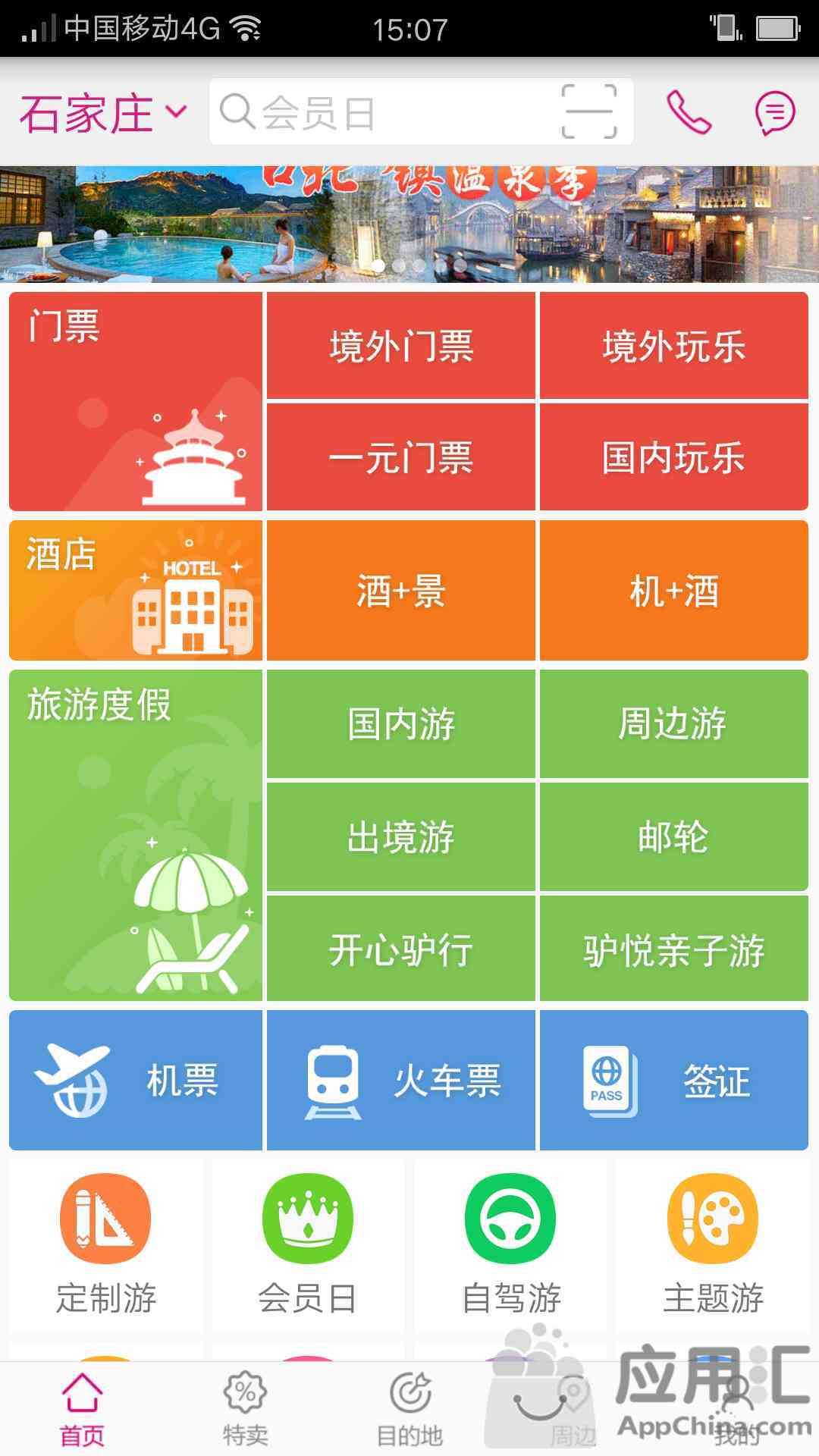Browse 出境游 outbound tours
819x1456 pixels.
coord(401,836)
